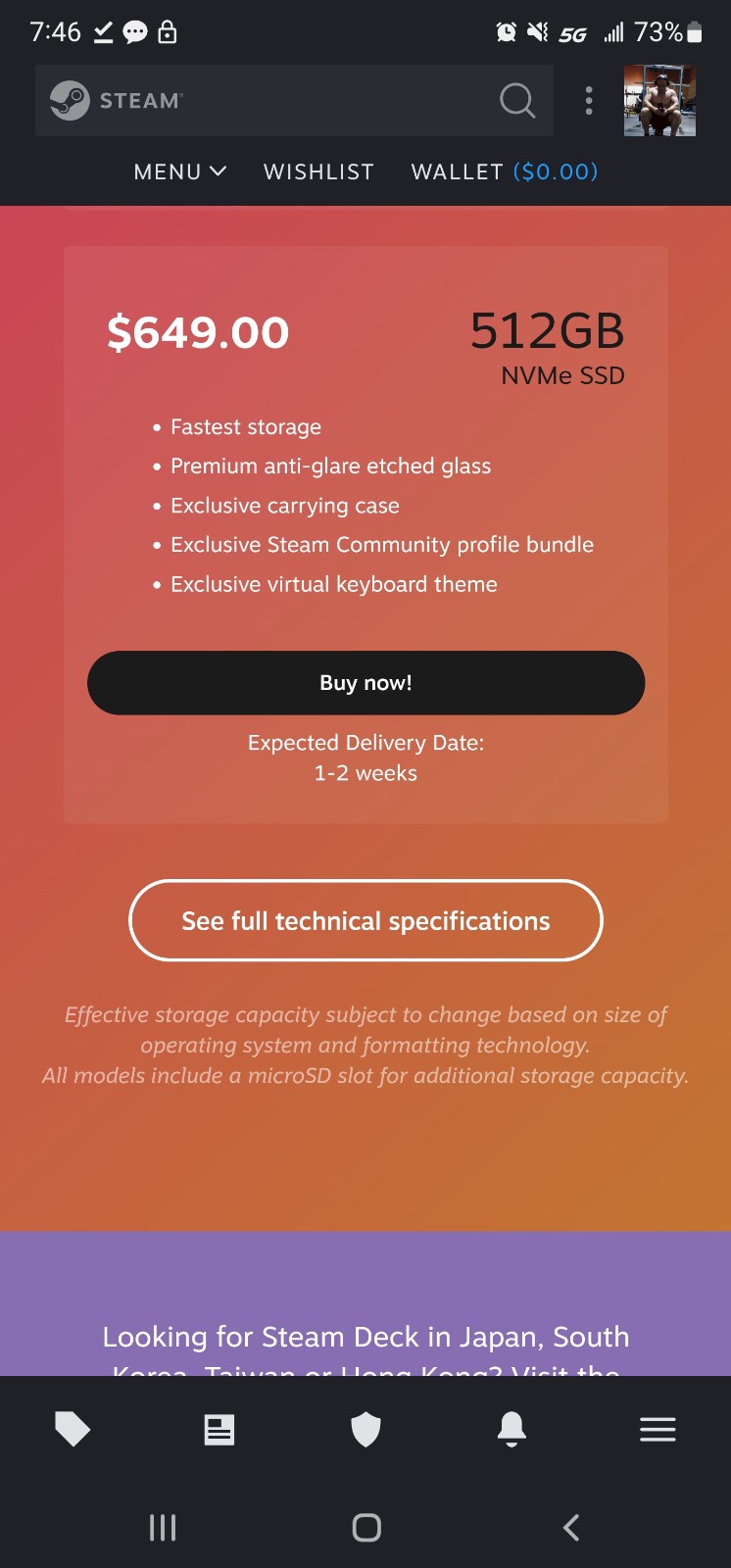
Task: Switch to the store tag tab
Action: [73, 1430]
